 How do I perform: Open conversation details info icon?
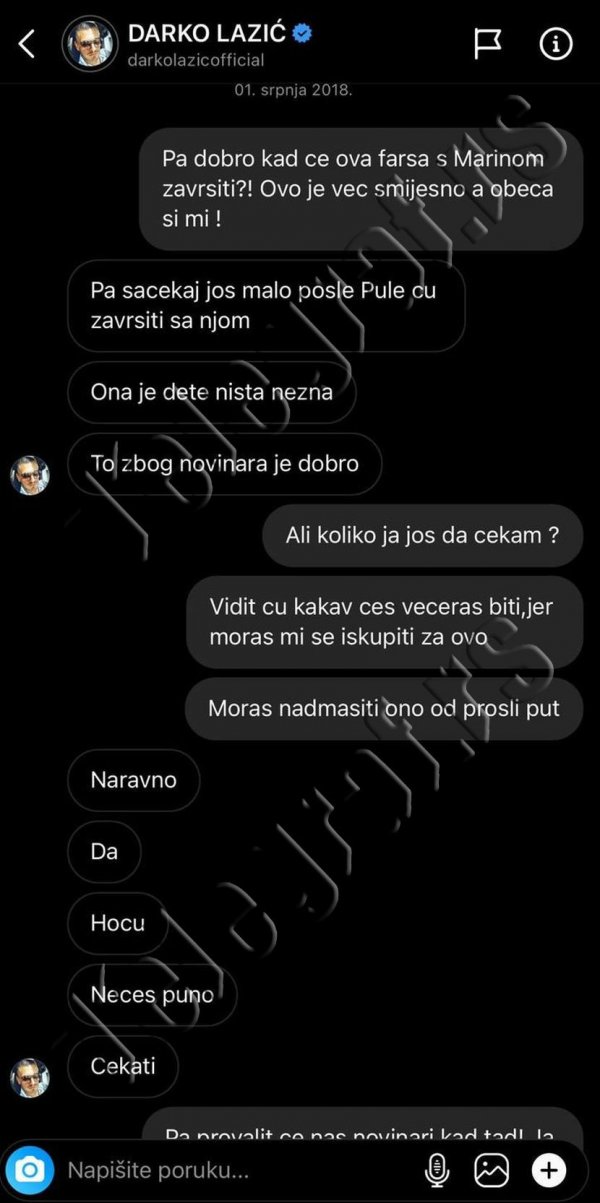pyautogui.click(x=555, y=44)
